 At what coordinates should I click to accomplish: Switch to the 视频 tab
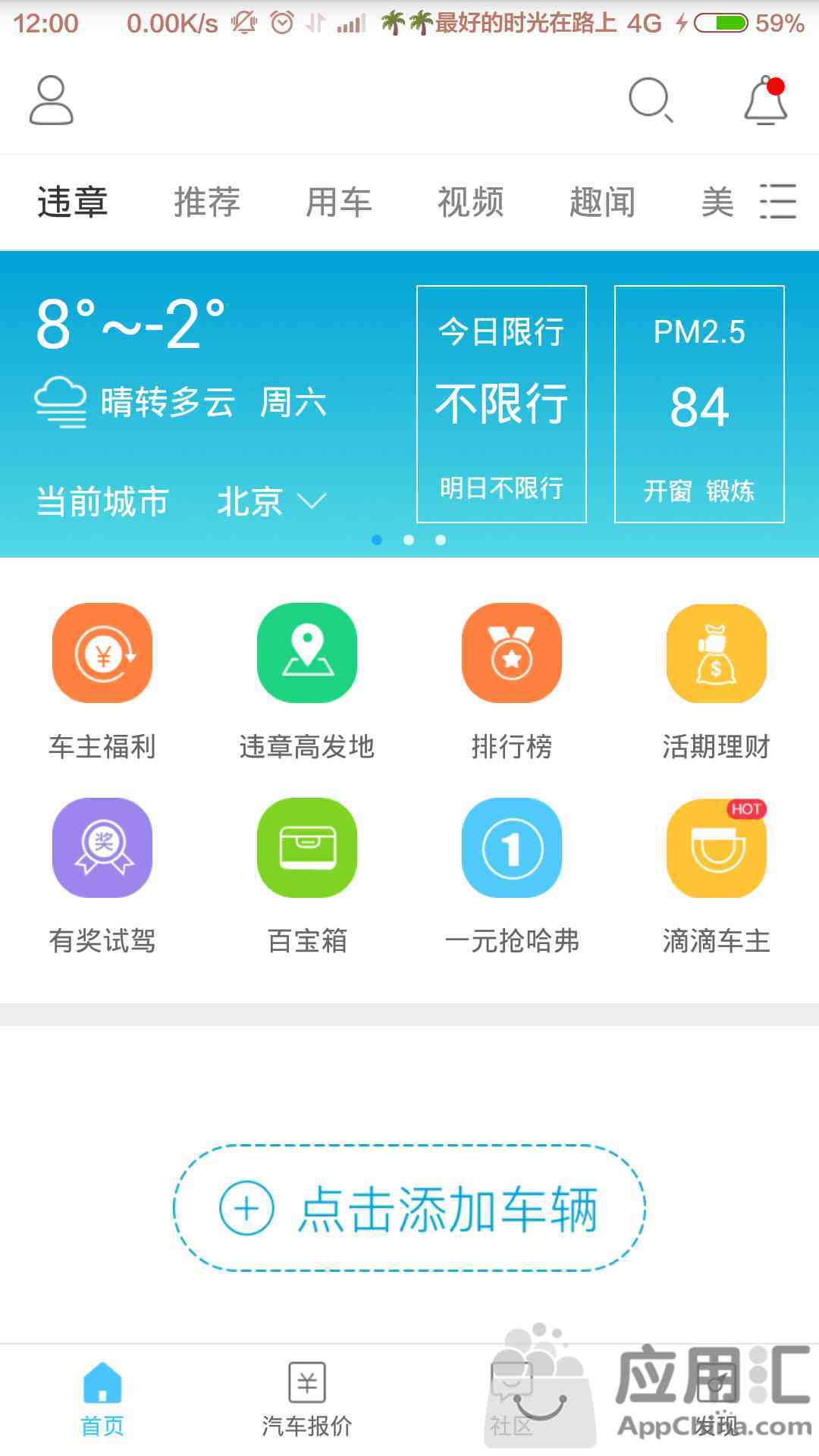coord(470,202)
